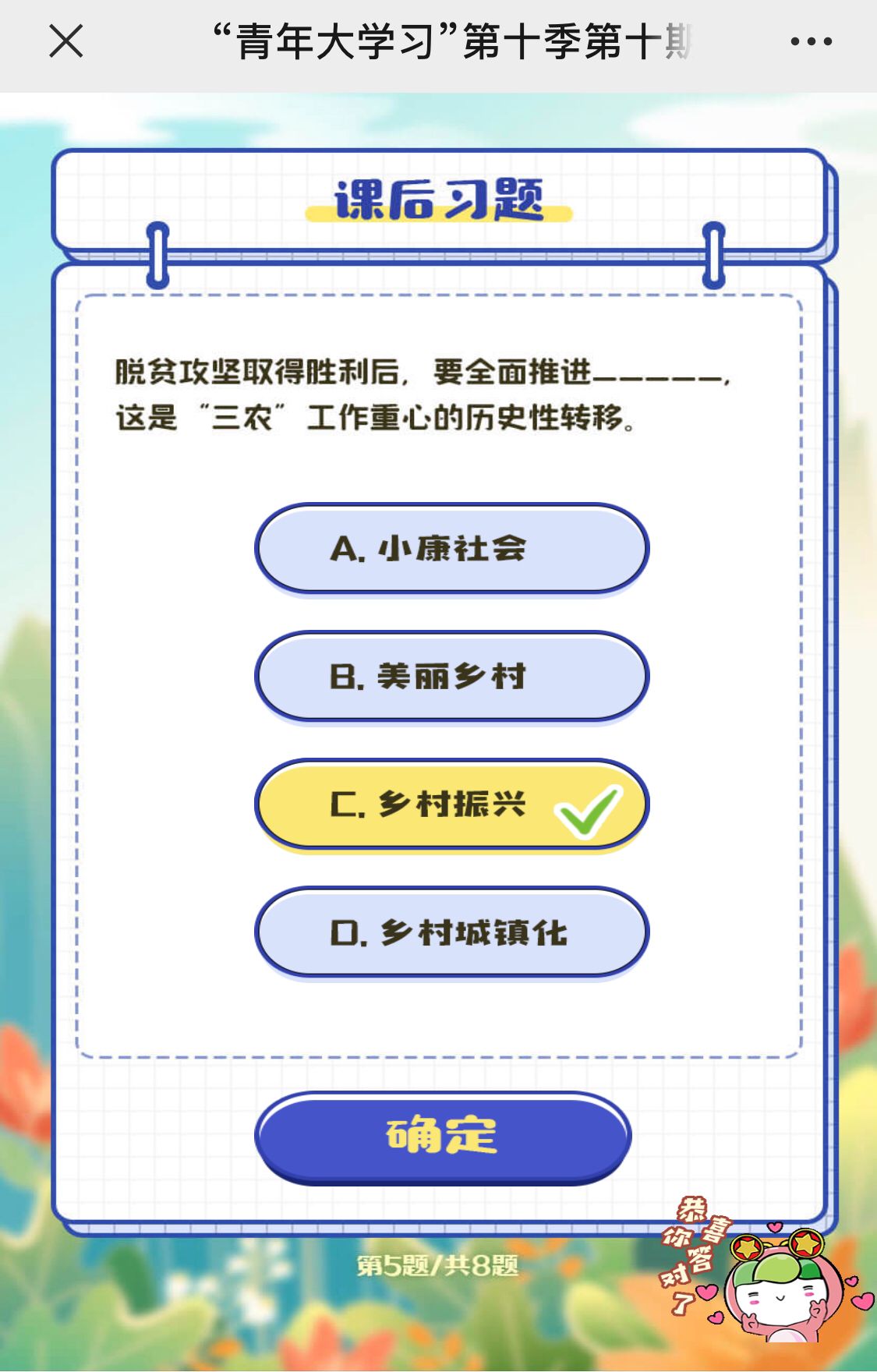Screen dimensions: 877x1372
Task: Click the right paper clip fastener graphic
Action: point(713,253)
